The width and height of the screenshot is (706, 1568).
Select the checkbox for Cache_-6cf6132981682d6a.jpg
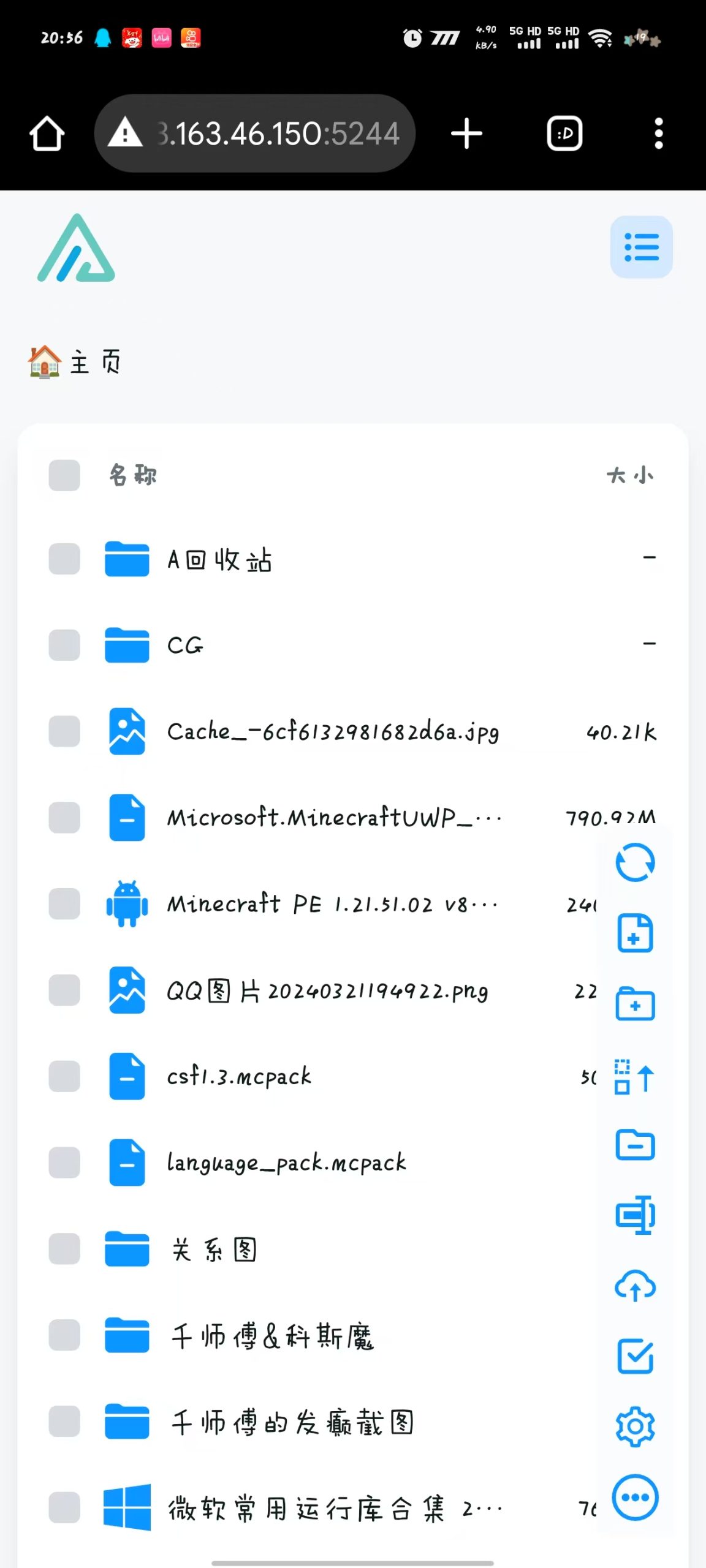click(64, 731)
